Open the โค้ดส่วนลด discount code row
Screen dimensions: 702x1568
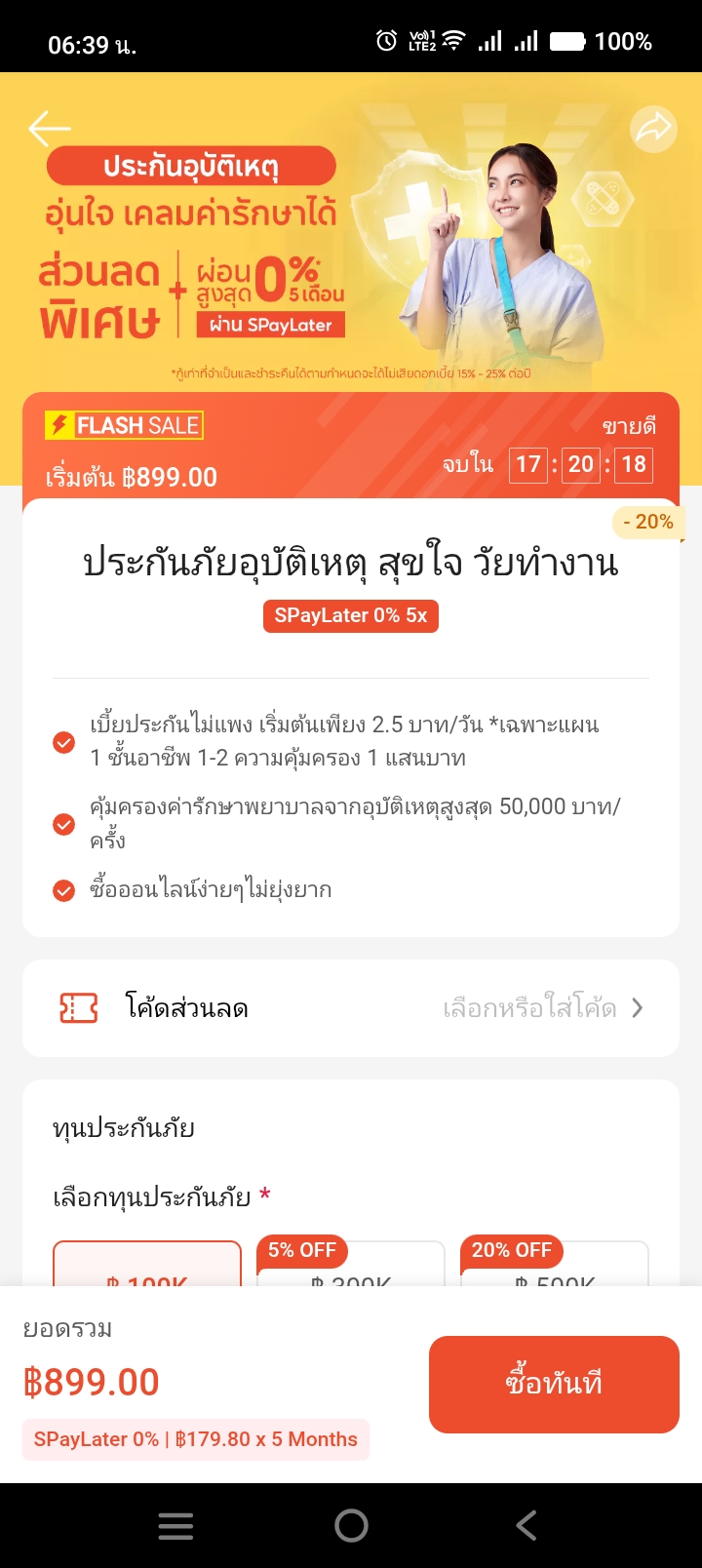point(351,1008)
